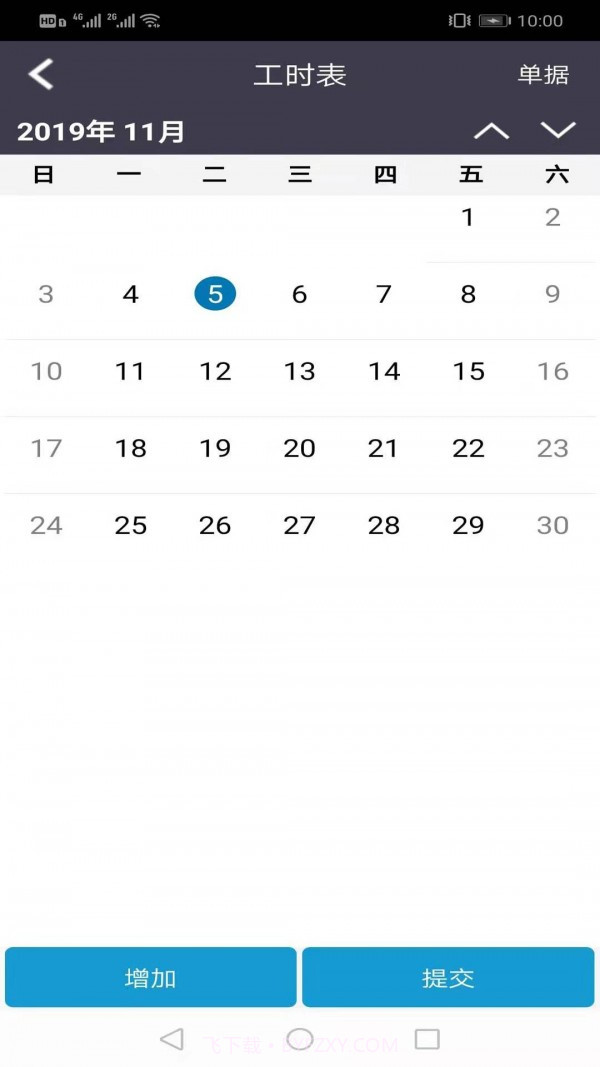Viewport: 600px width, 1067px height.
Task: Select the highlighted date 5
Action: click(215, 294)
